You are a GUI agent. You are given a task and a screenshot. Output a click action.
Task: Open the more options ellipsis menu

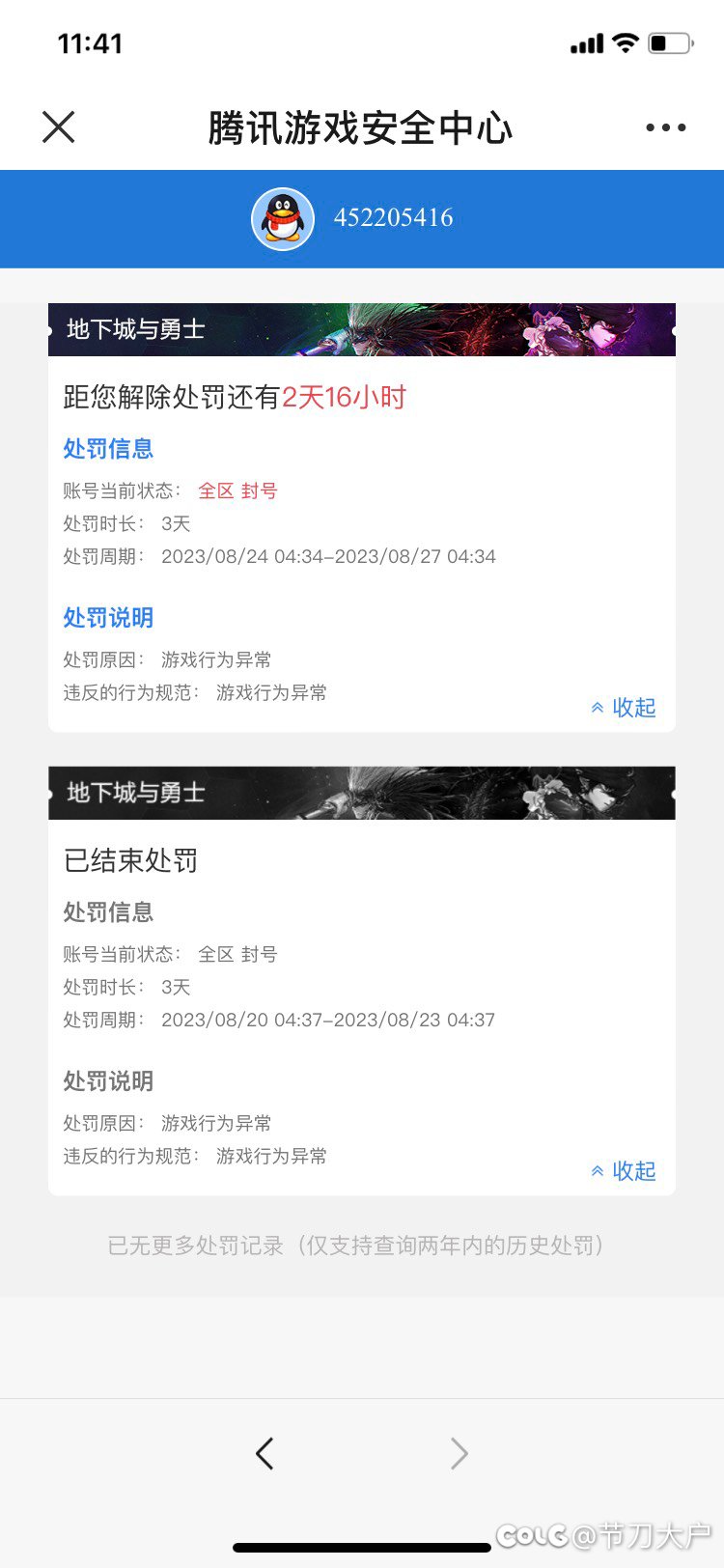pos(666,126)
